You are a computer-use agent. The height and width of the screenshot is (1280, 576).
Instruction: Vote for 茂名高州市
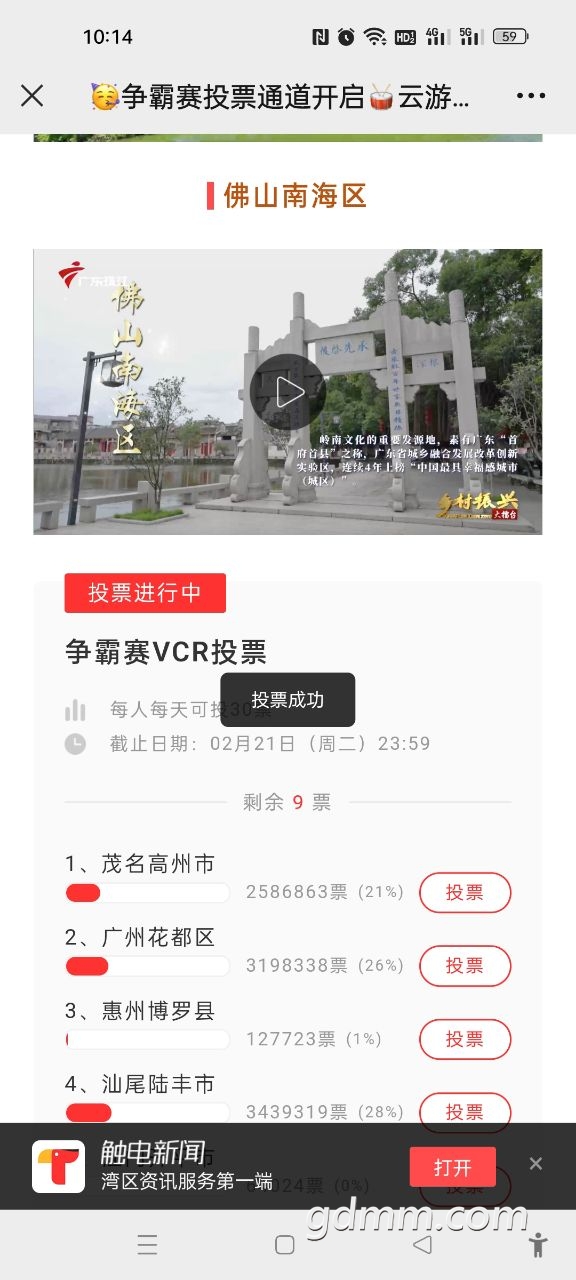(x=465, y=892)
